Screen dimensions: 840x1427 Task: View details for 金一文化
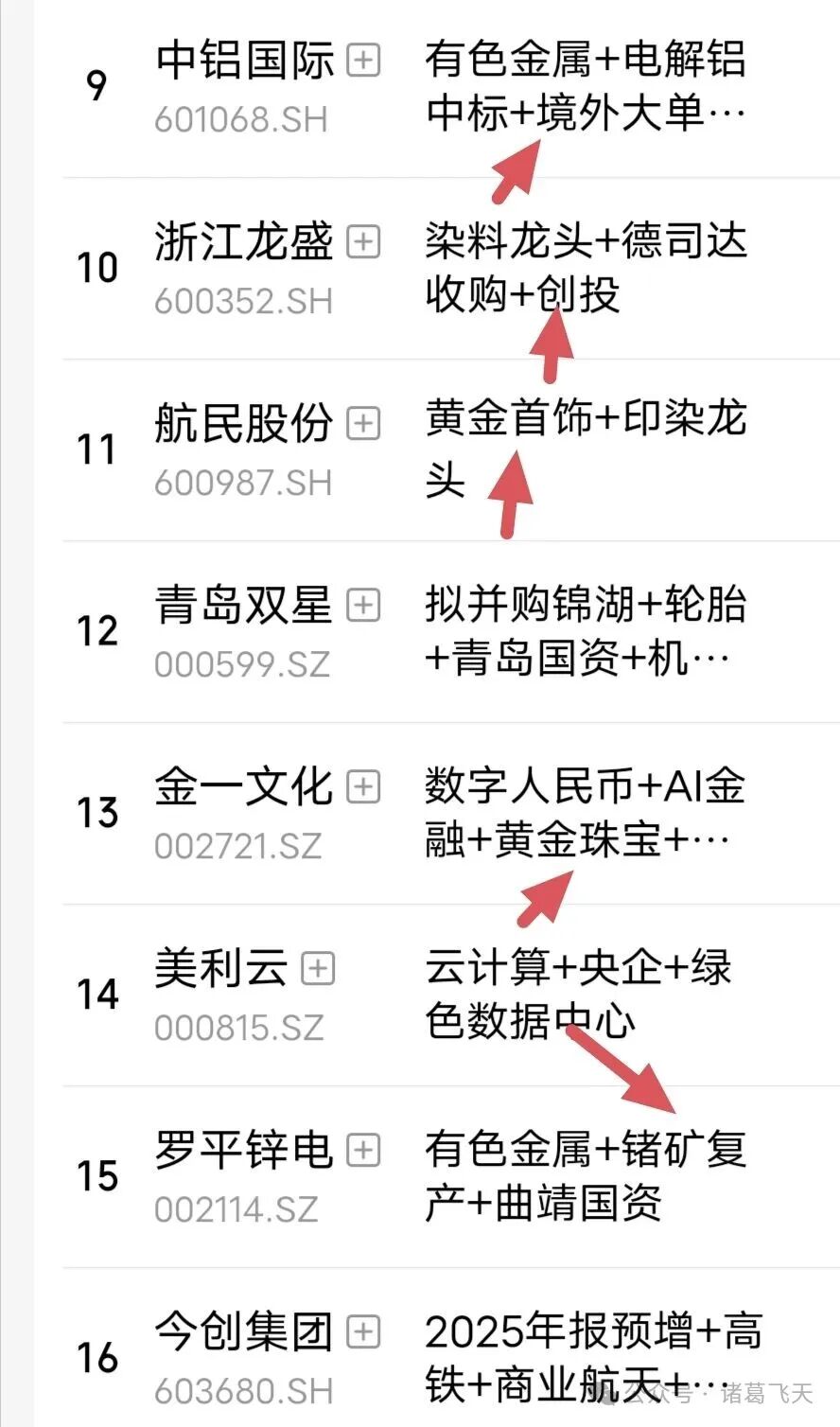(244, 787)
